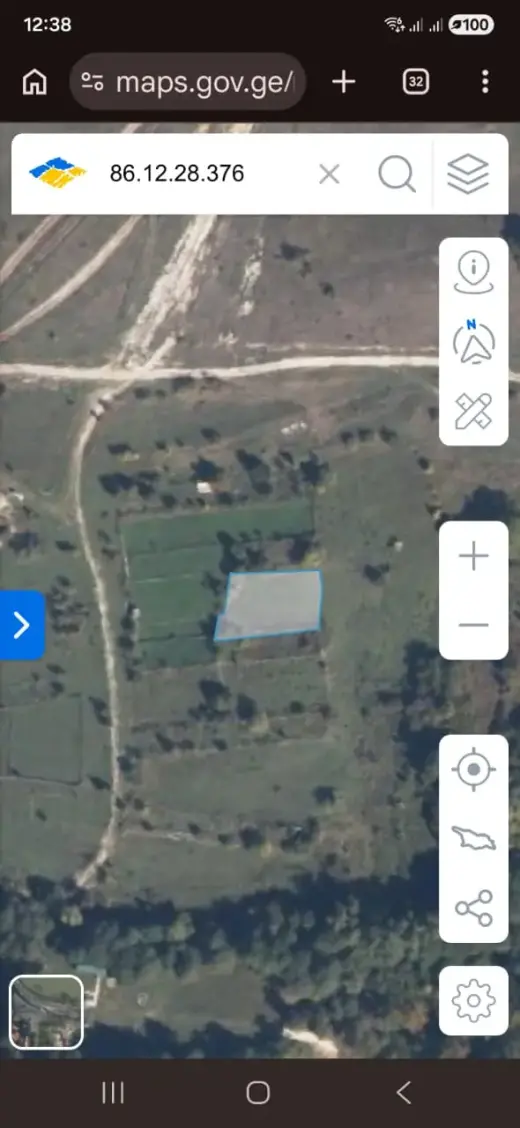Open the browser overflow menu

485,82
